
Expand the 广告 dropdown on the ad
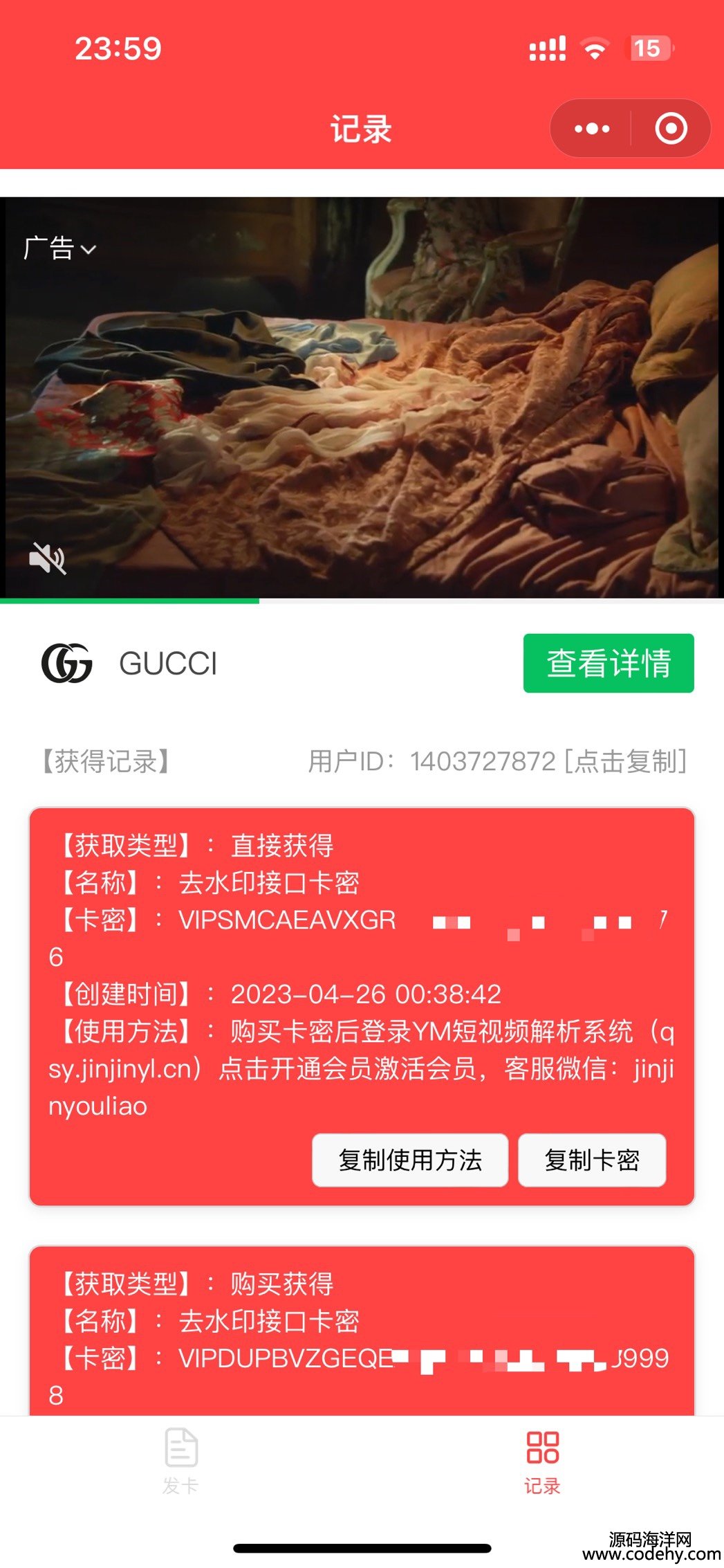click(59, 248)
